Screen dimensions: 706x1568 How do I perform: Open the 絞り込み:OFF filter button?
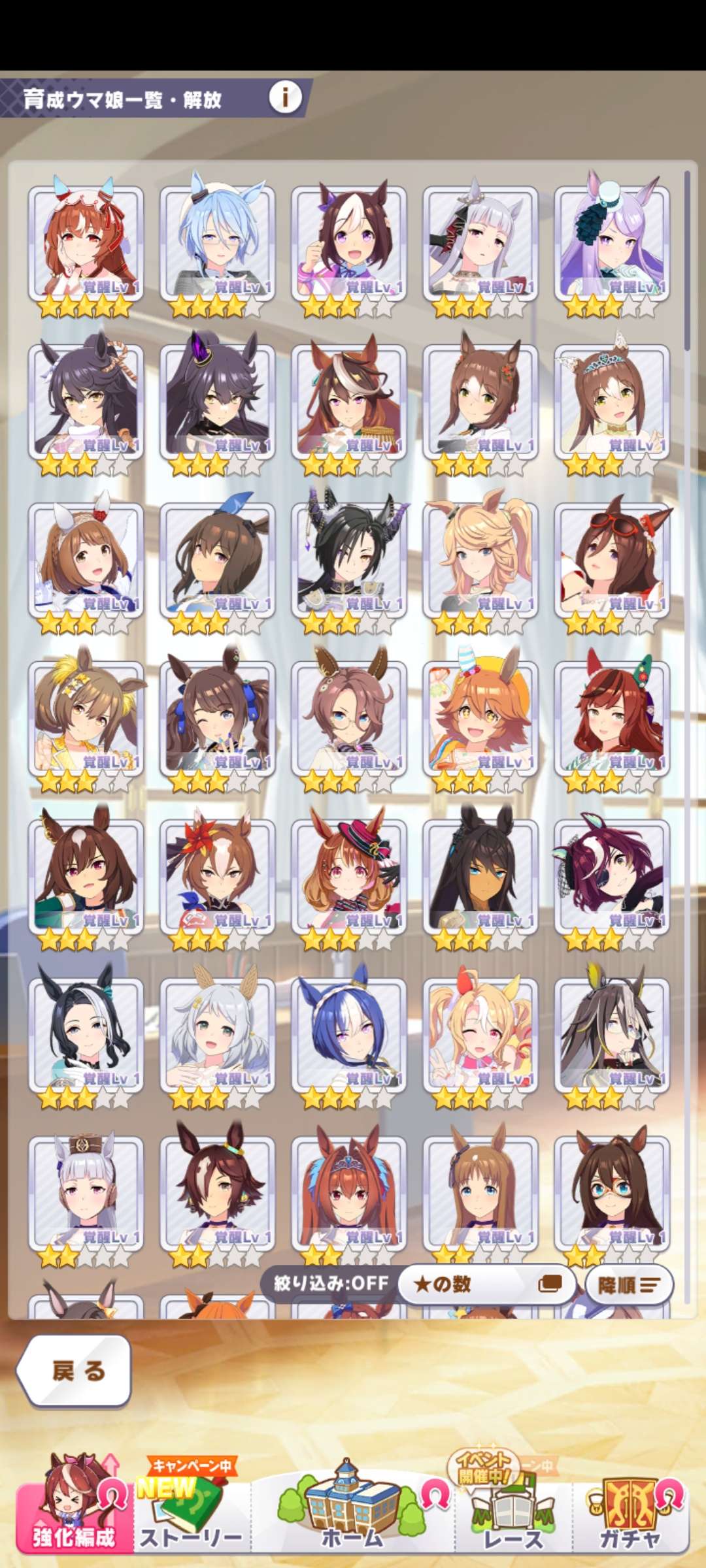(330, 1283)
